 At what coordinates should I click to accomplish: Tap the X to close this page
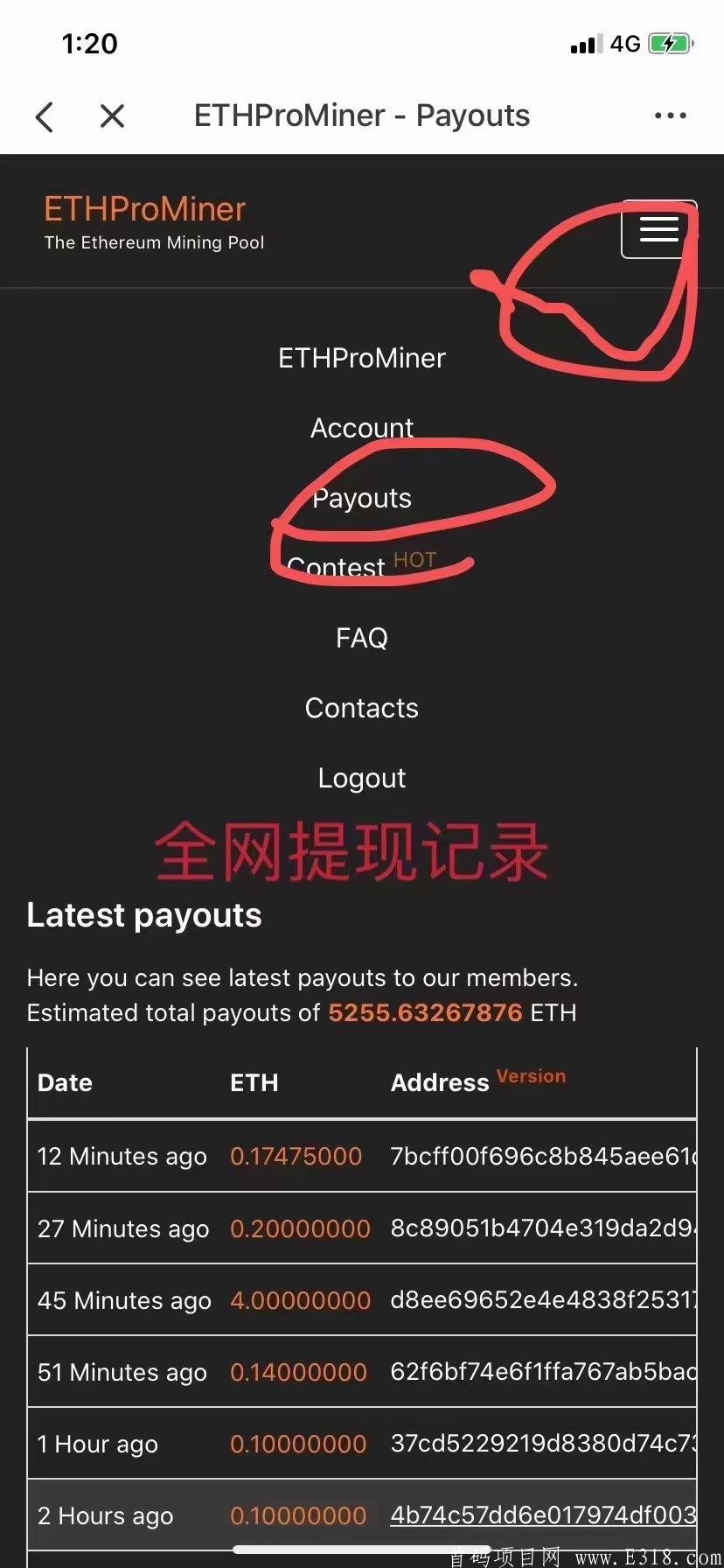pyautogui.click(x=112, y=115)
